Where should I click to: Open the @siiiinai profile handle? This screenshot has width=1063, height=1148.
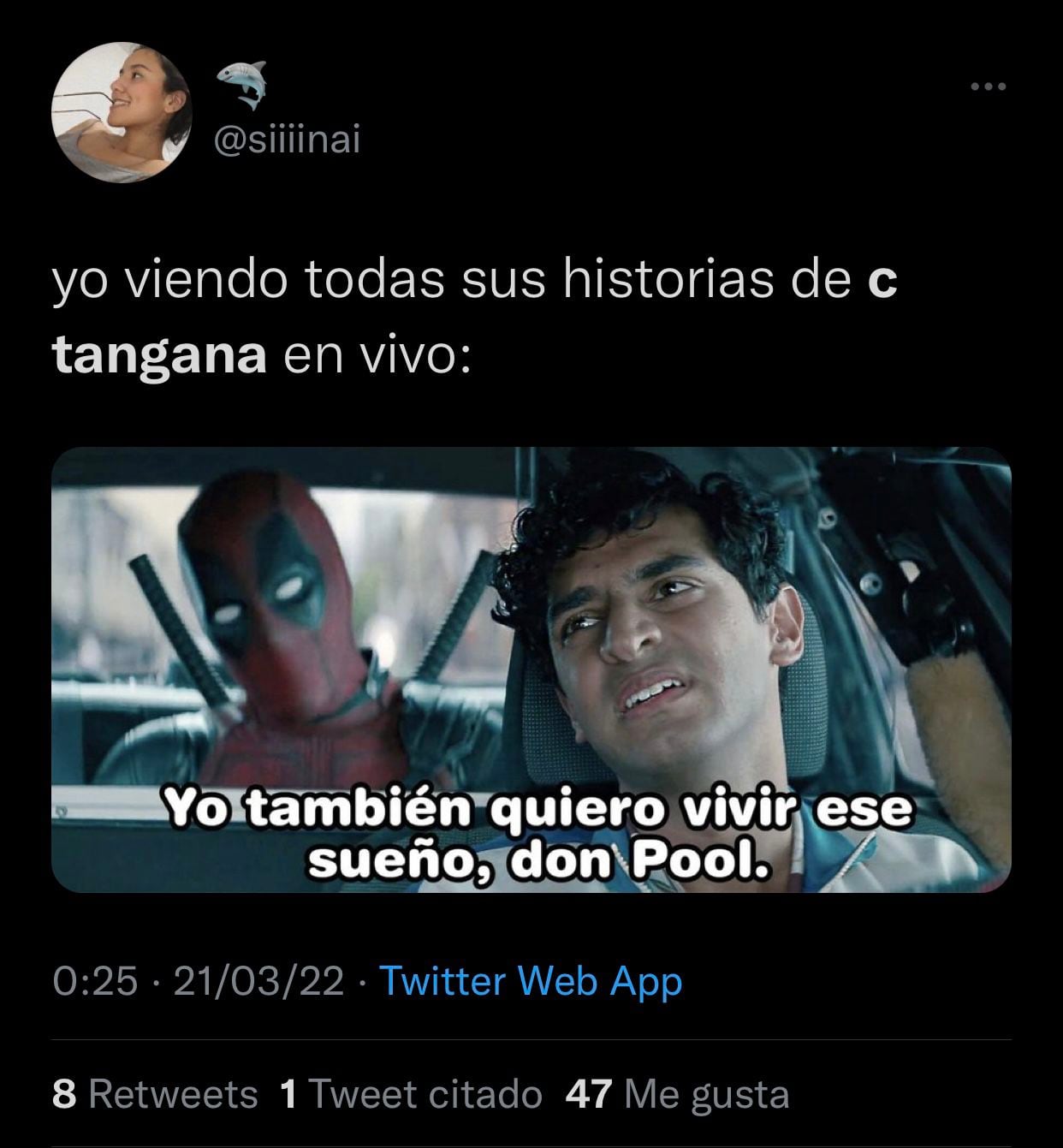tap(286, 140)
